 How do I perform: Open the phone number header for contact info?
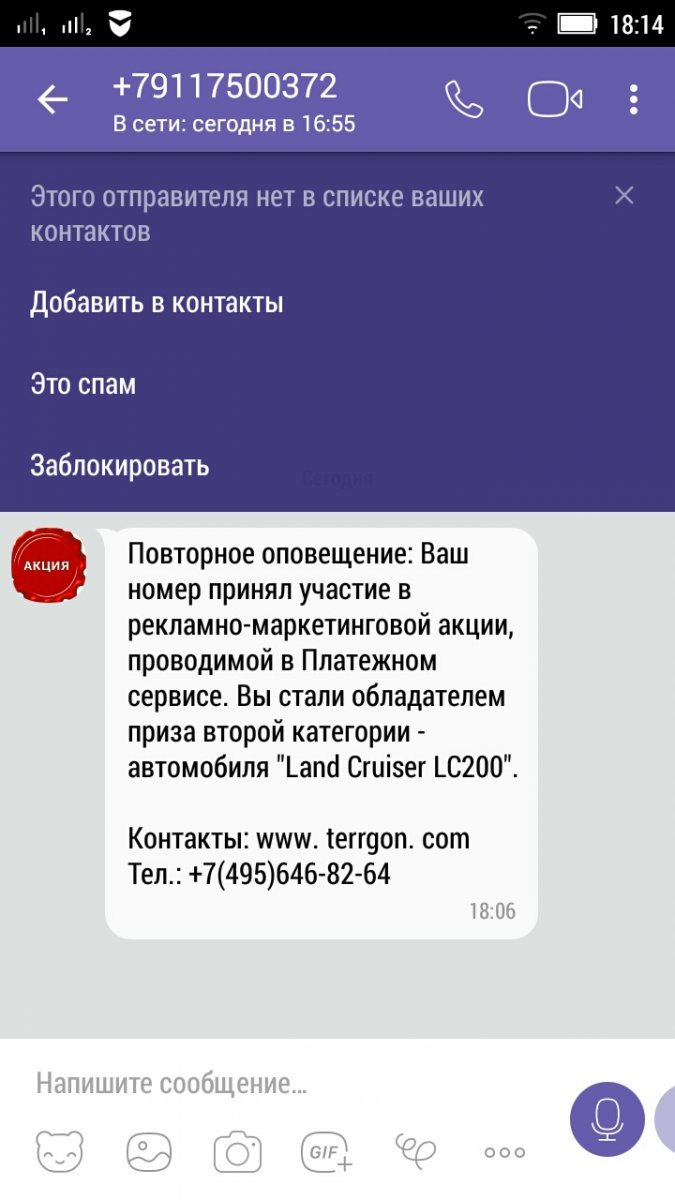pos(235,100)
